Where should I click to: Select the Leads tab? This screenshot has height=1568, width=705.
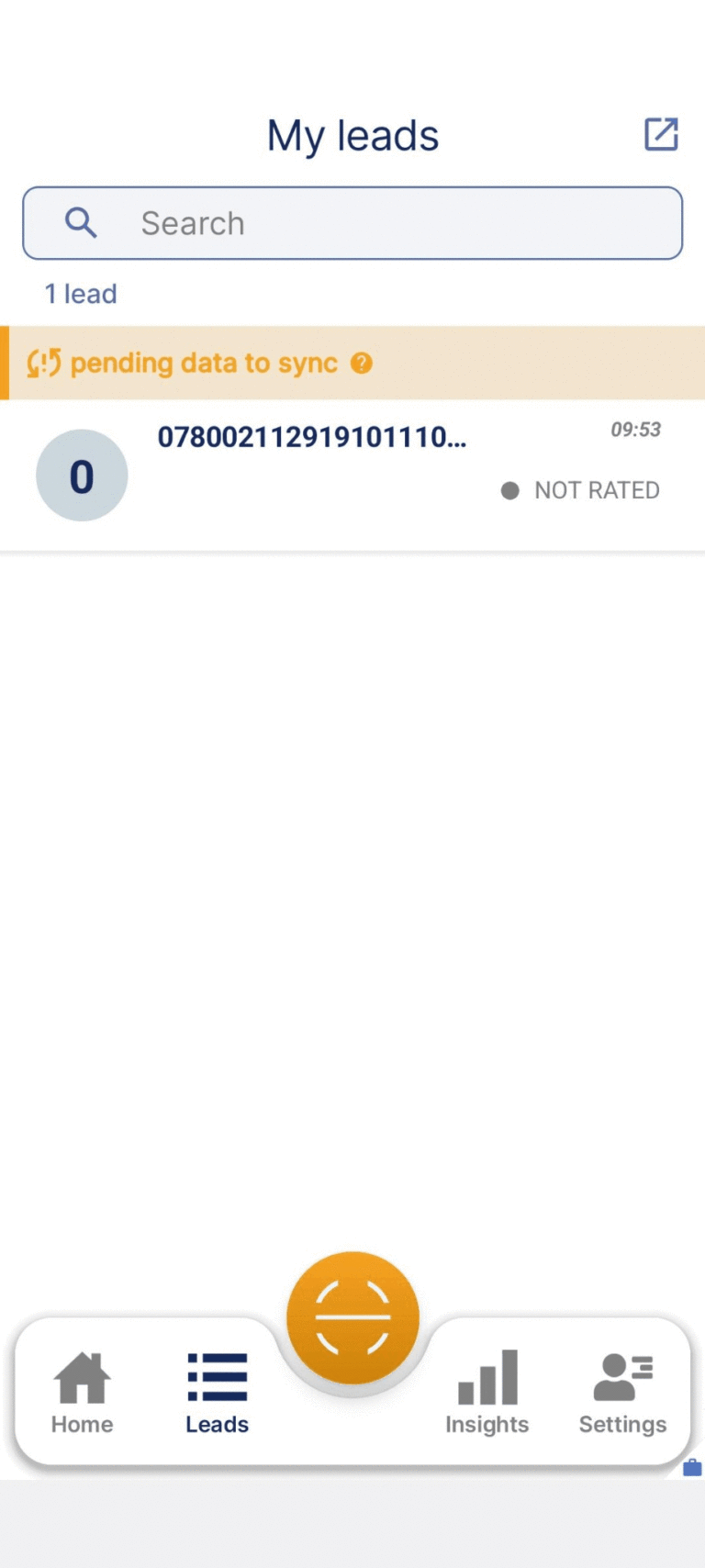(218, 1392)
